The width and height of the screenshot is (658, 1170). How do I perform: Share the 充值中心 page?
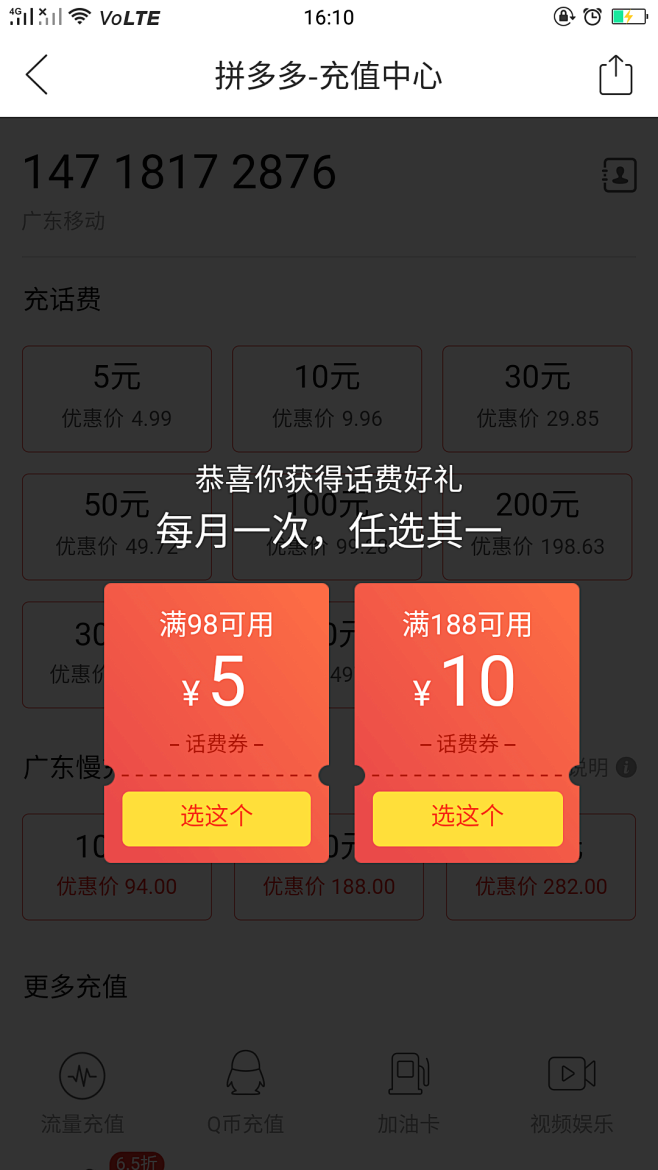point(615,75)
